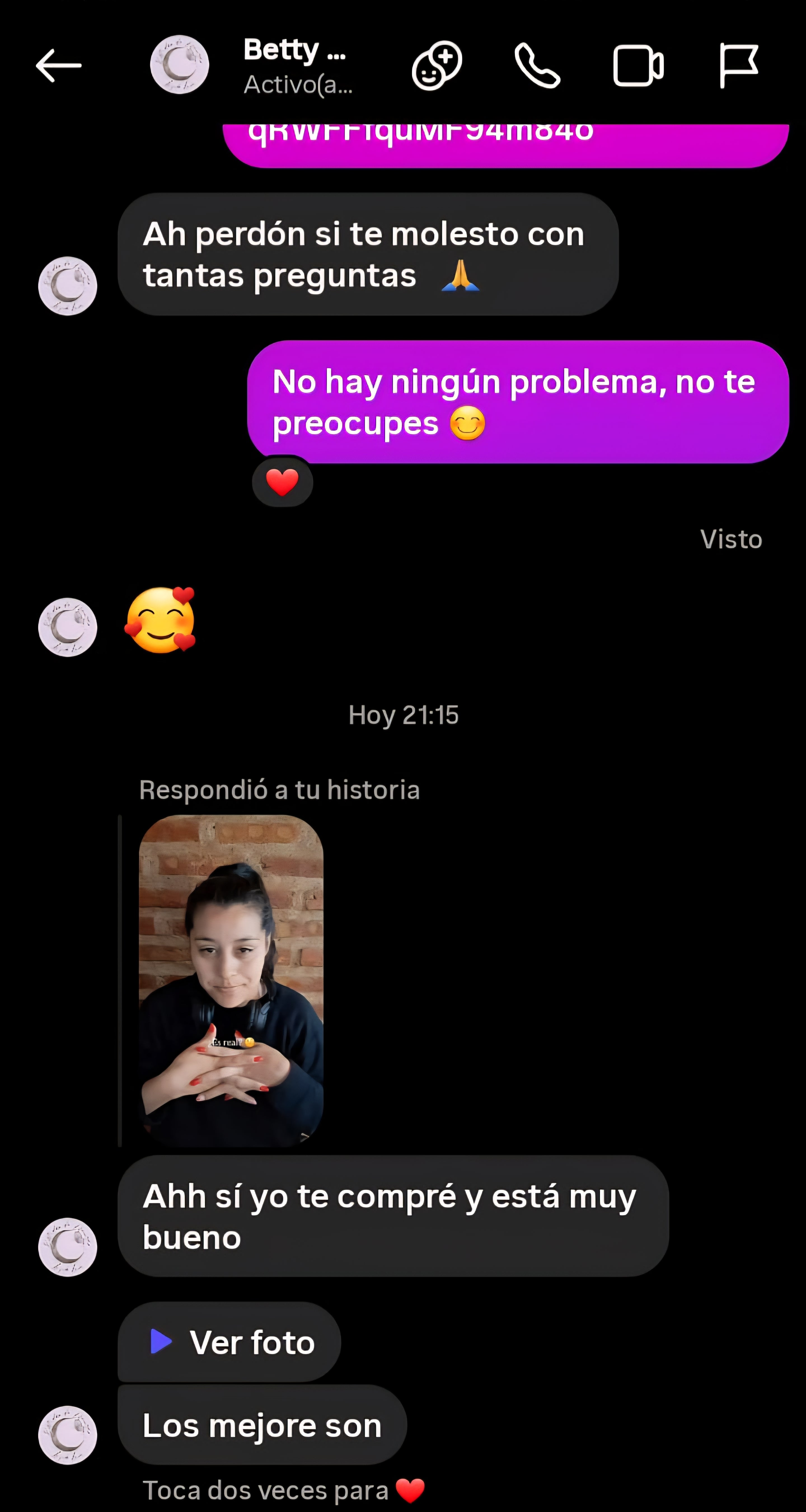Start a voice call with Betty
Viewport: 806px width, 1512px height.
coord(537,66)
